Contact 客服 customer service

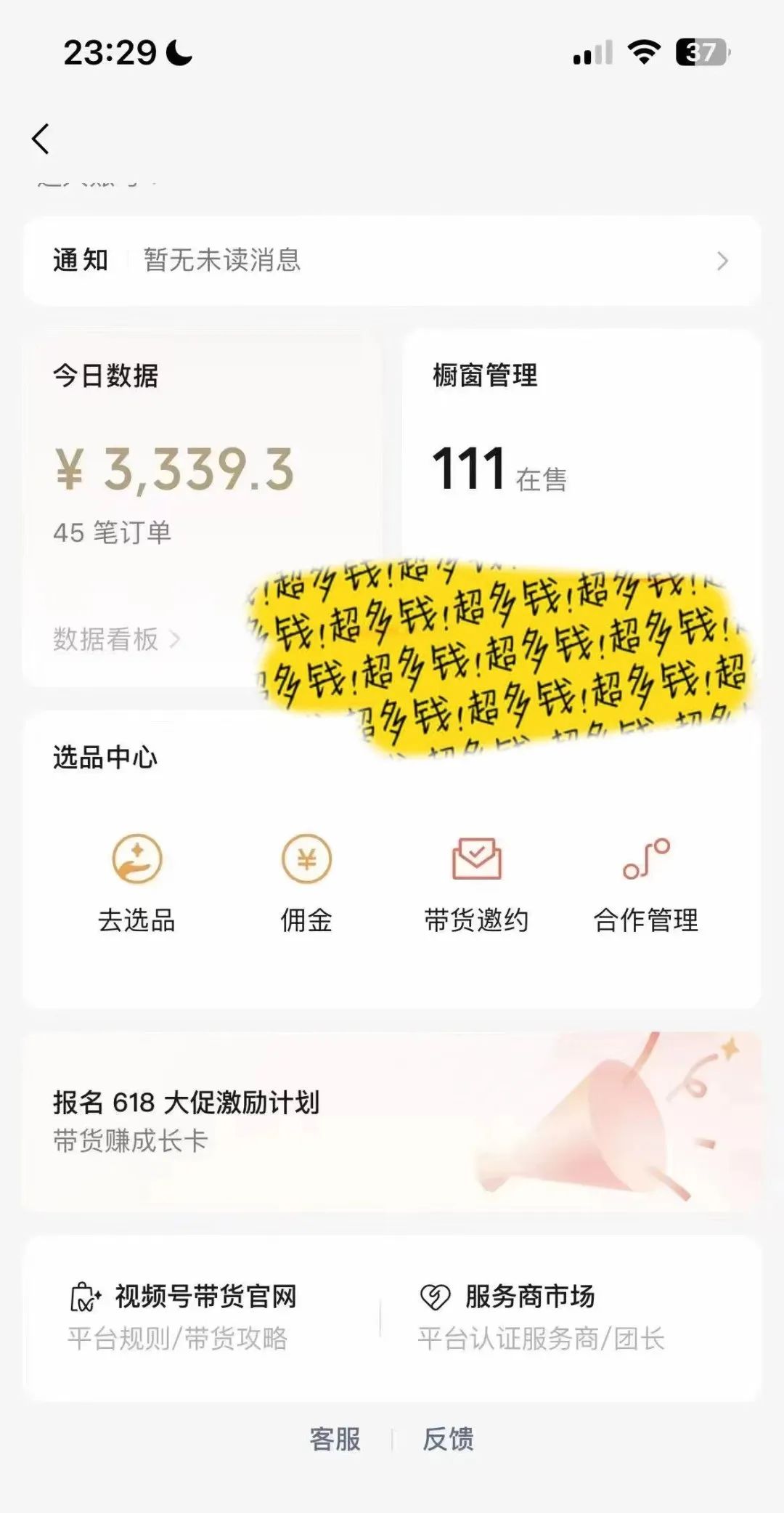click(x=335, y=1439)
